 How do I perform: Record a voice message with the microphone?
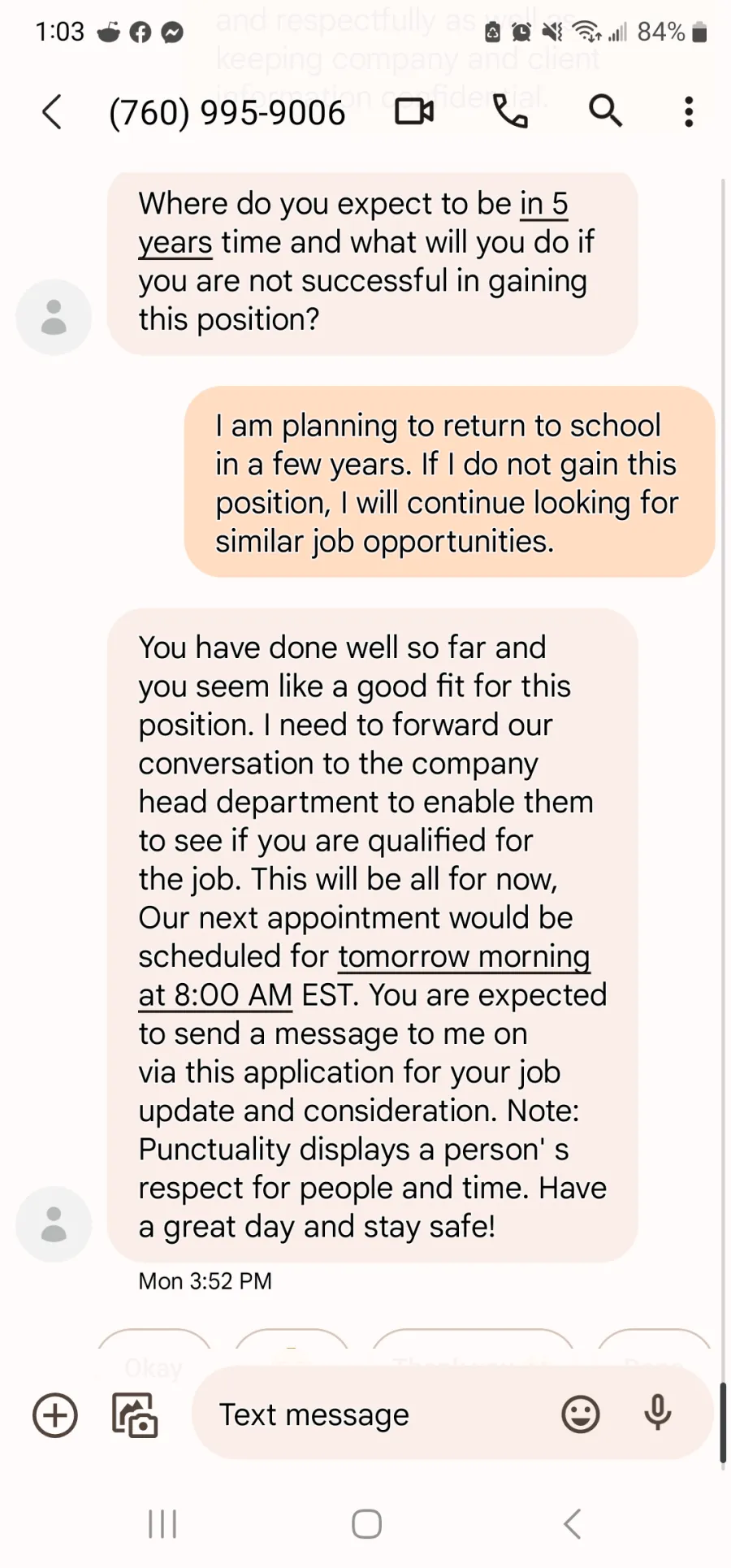pyautogui.click(x=658, y=1414)
